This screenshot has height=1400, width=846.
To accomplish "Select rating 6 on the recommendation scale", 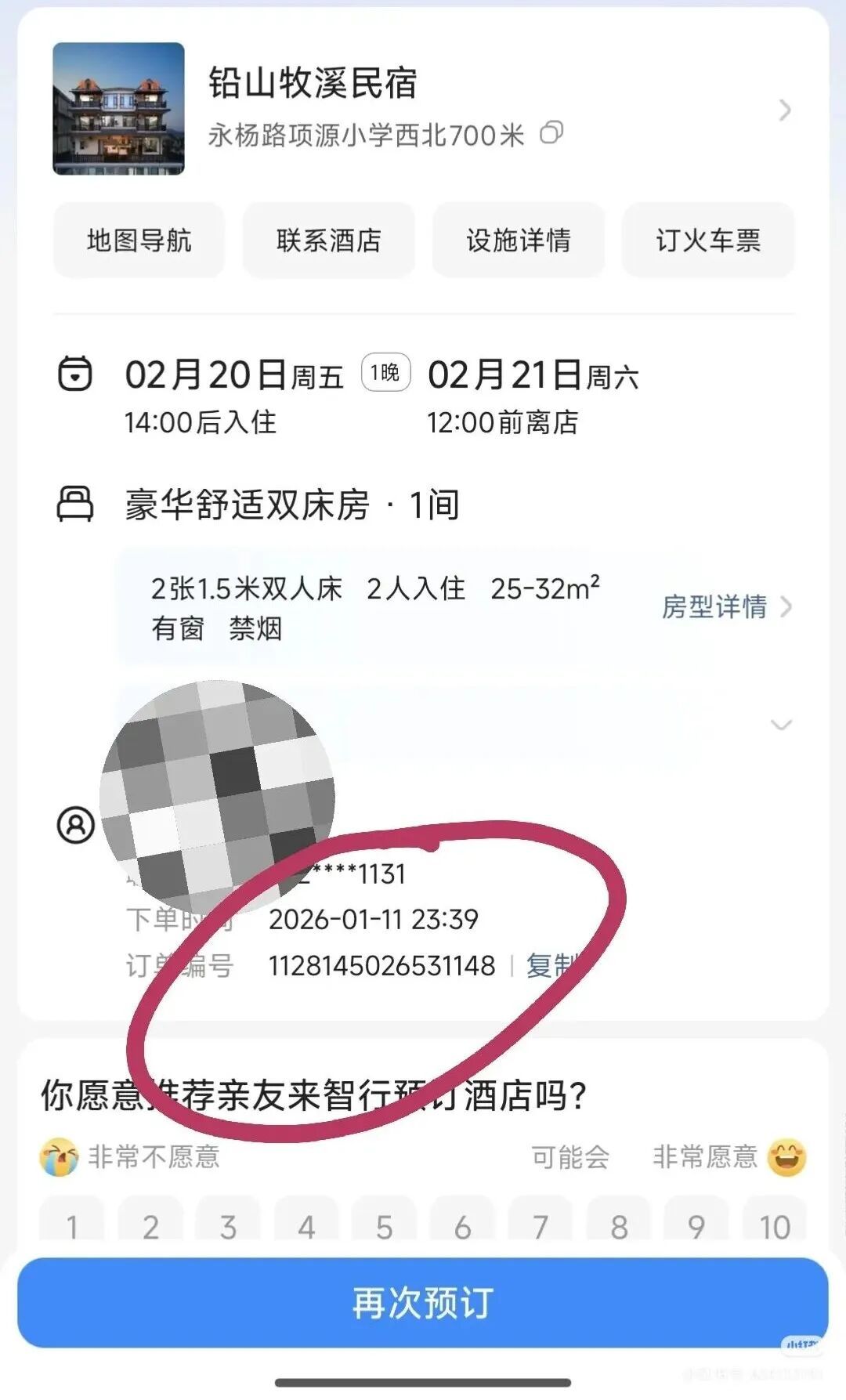I will tap(462, 1226).
